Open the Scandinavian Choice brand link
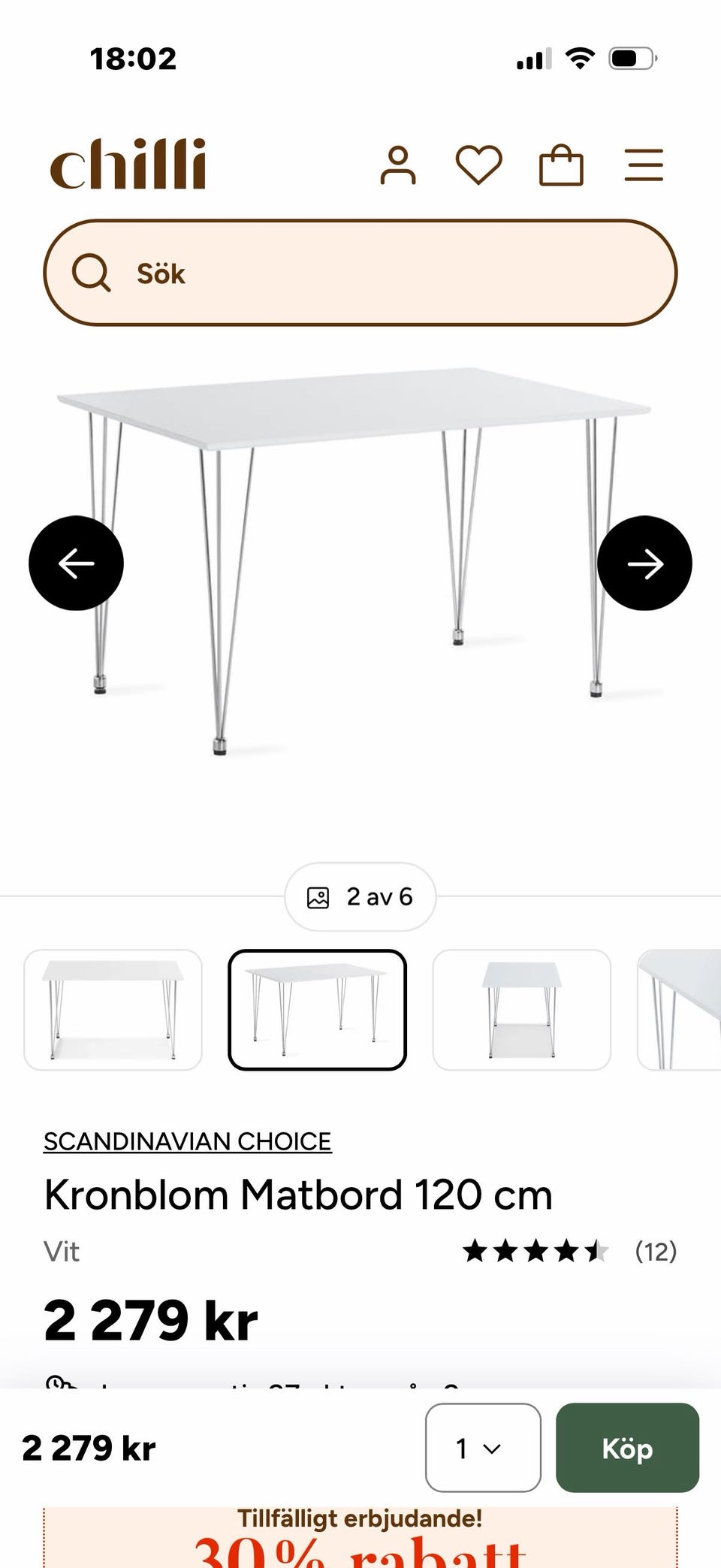721x1568 pixels. 187,1141
